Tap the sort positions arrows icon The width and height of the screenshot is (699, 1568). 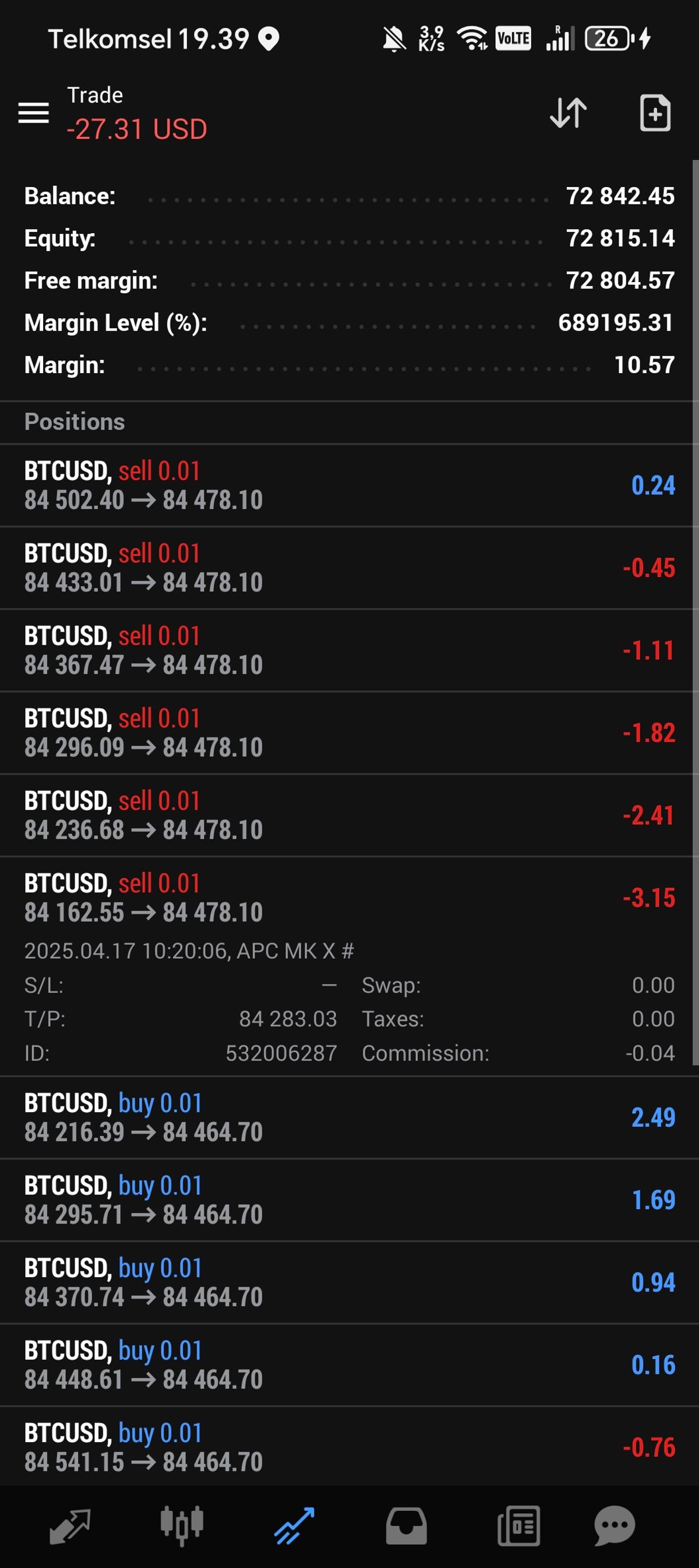(568, 112)
